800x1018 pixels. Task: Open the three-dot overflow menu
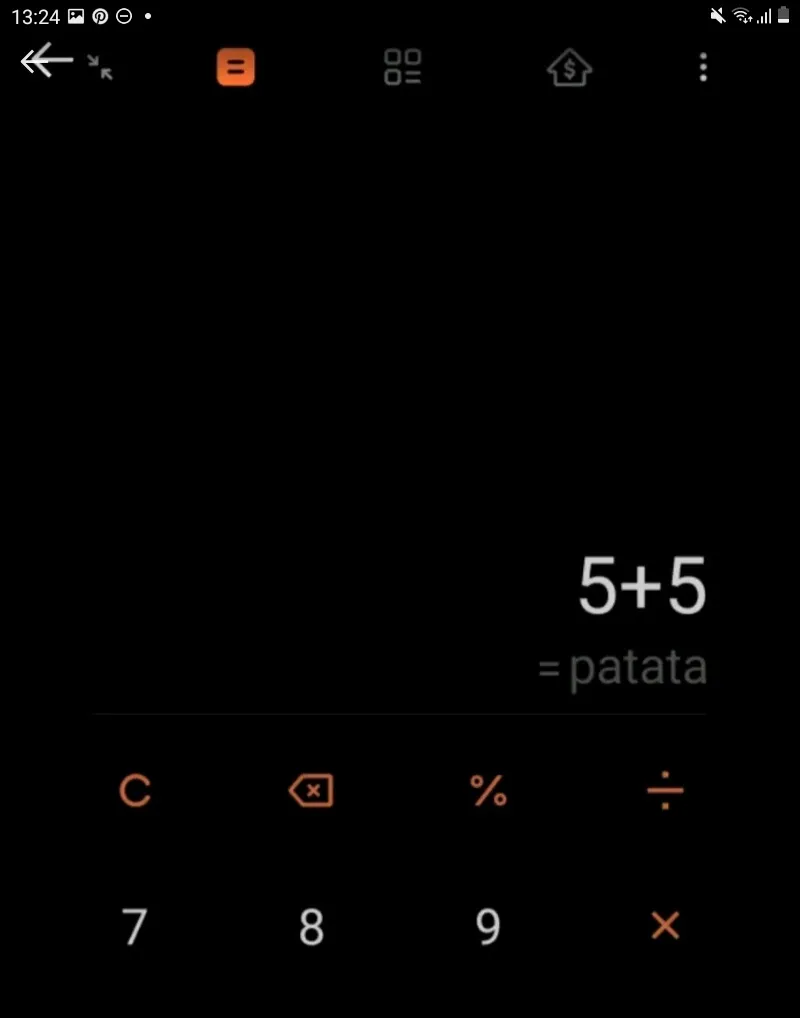[703, 68]
